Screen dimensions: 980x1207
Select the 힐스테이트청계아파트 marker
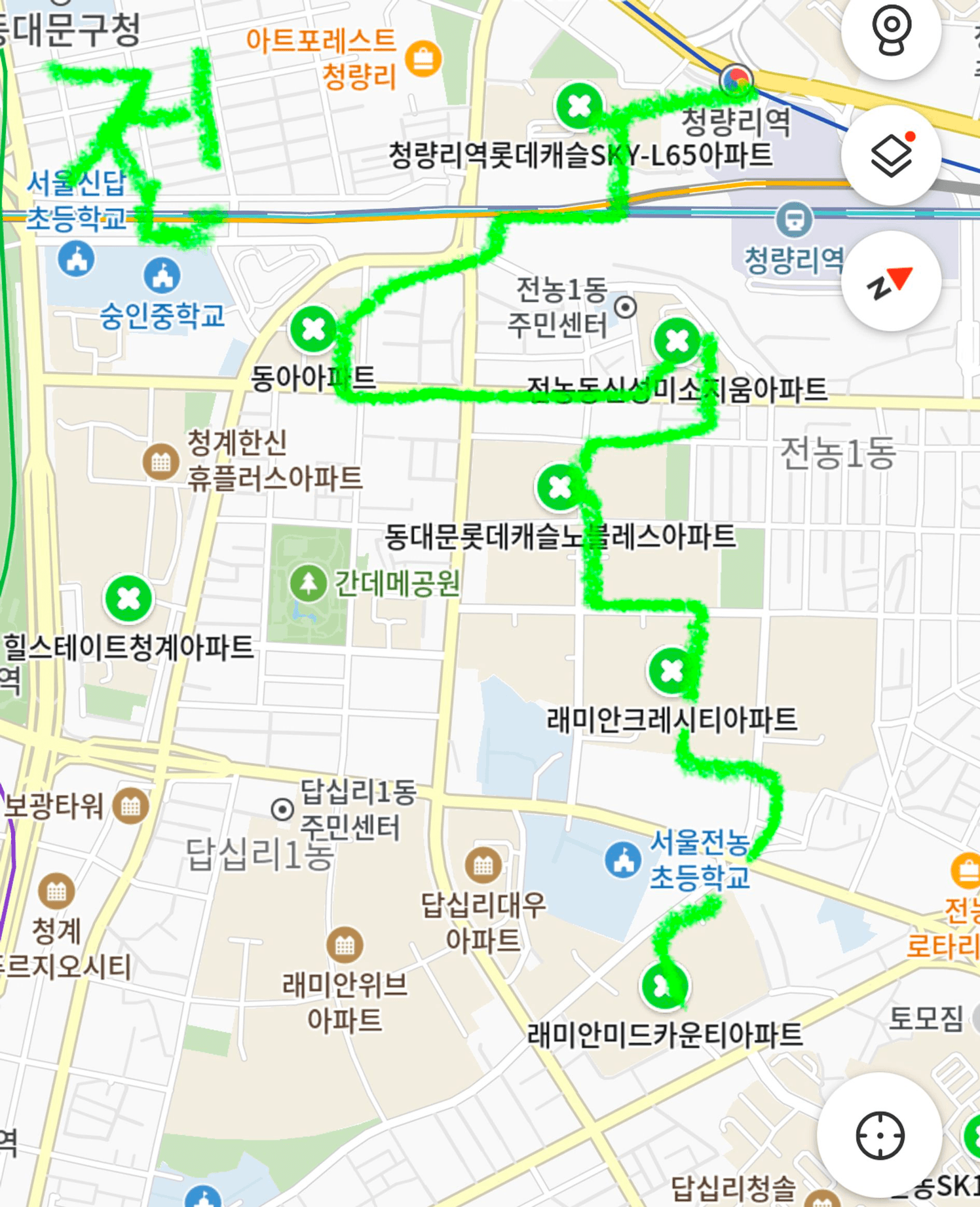click(x=128, y=598)
